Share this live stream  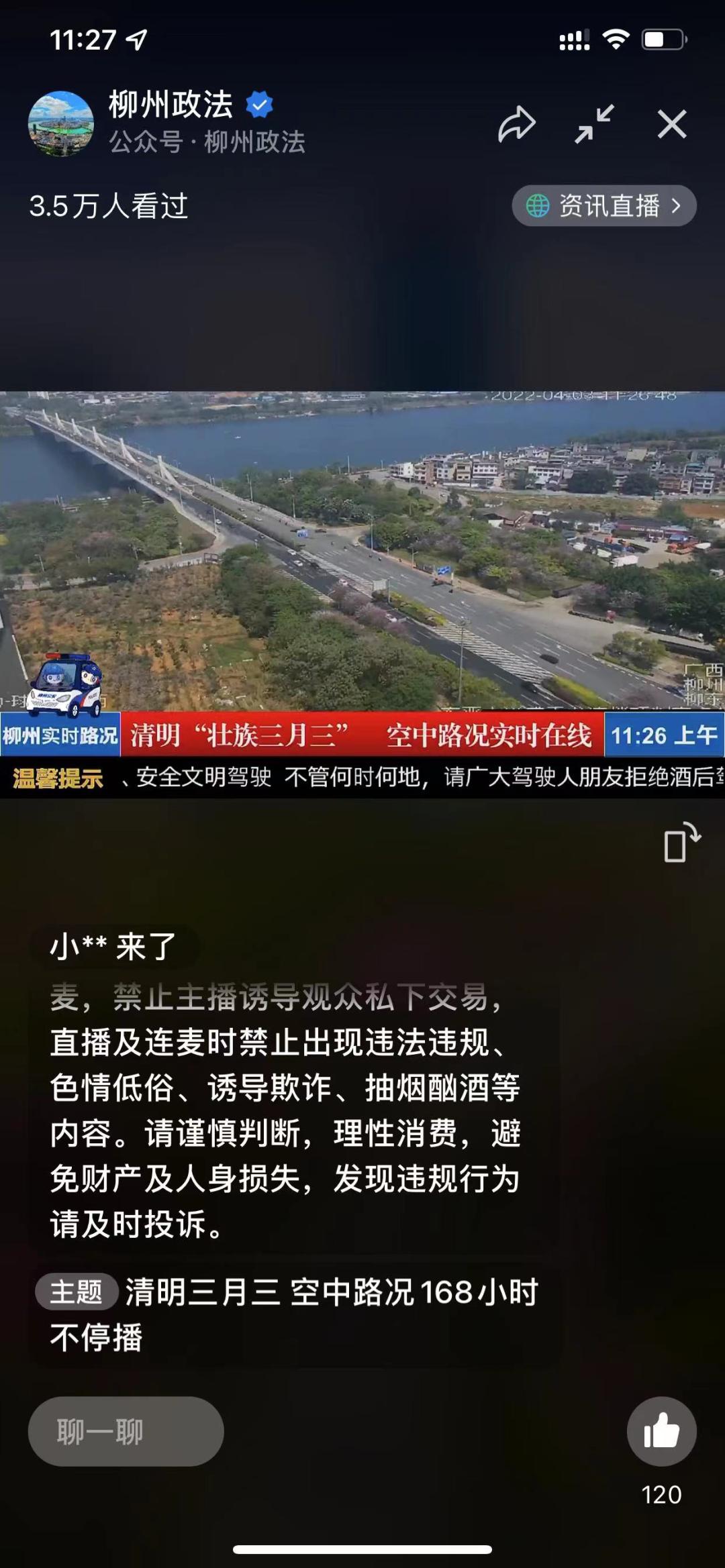516,124
